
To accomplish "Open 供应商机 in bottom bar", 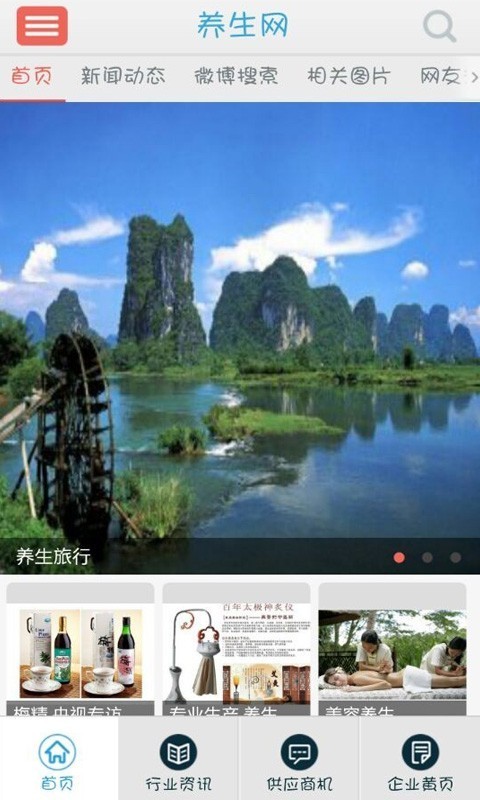I will pyautogui.click(x=299, y=759).
